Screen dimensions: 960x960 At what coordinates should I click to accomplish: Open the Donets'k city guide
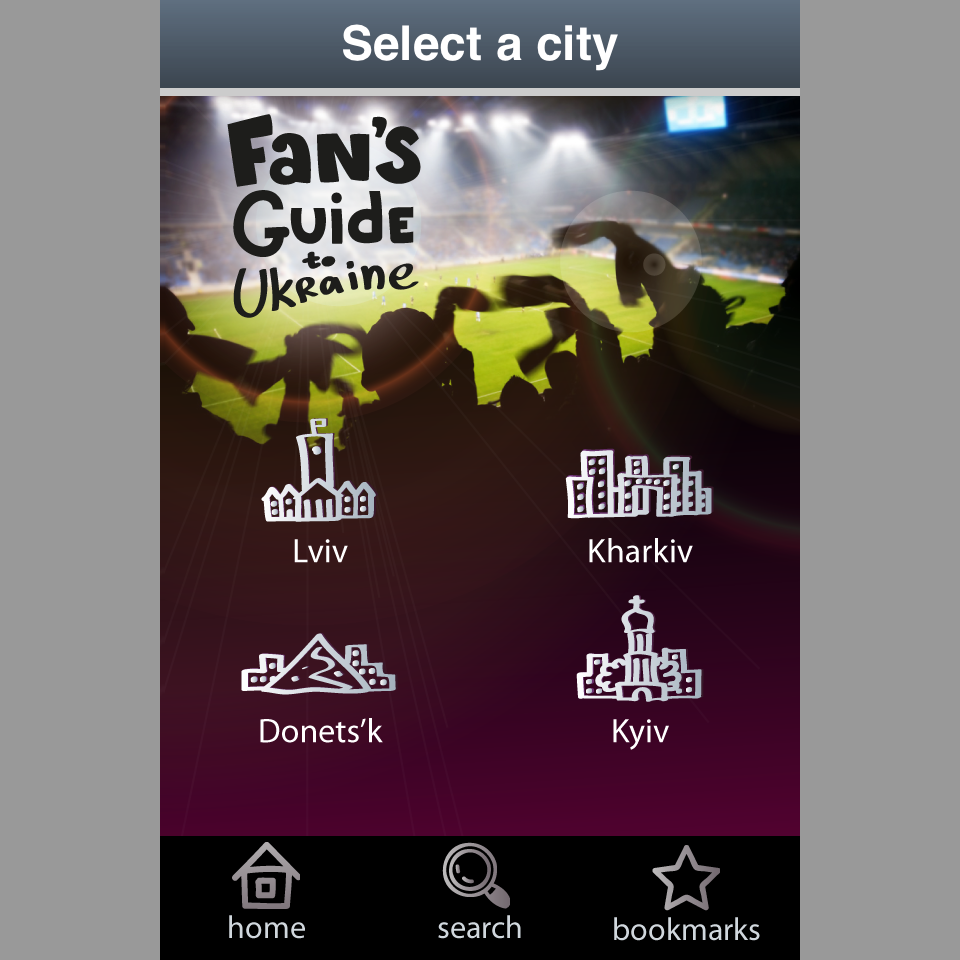pos(319,688)
